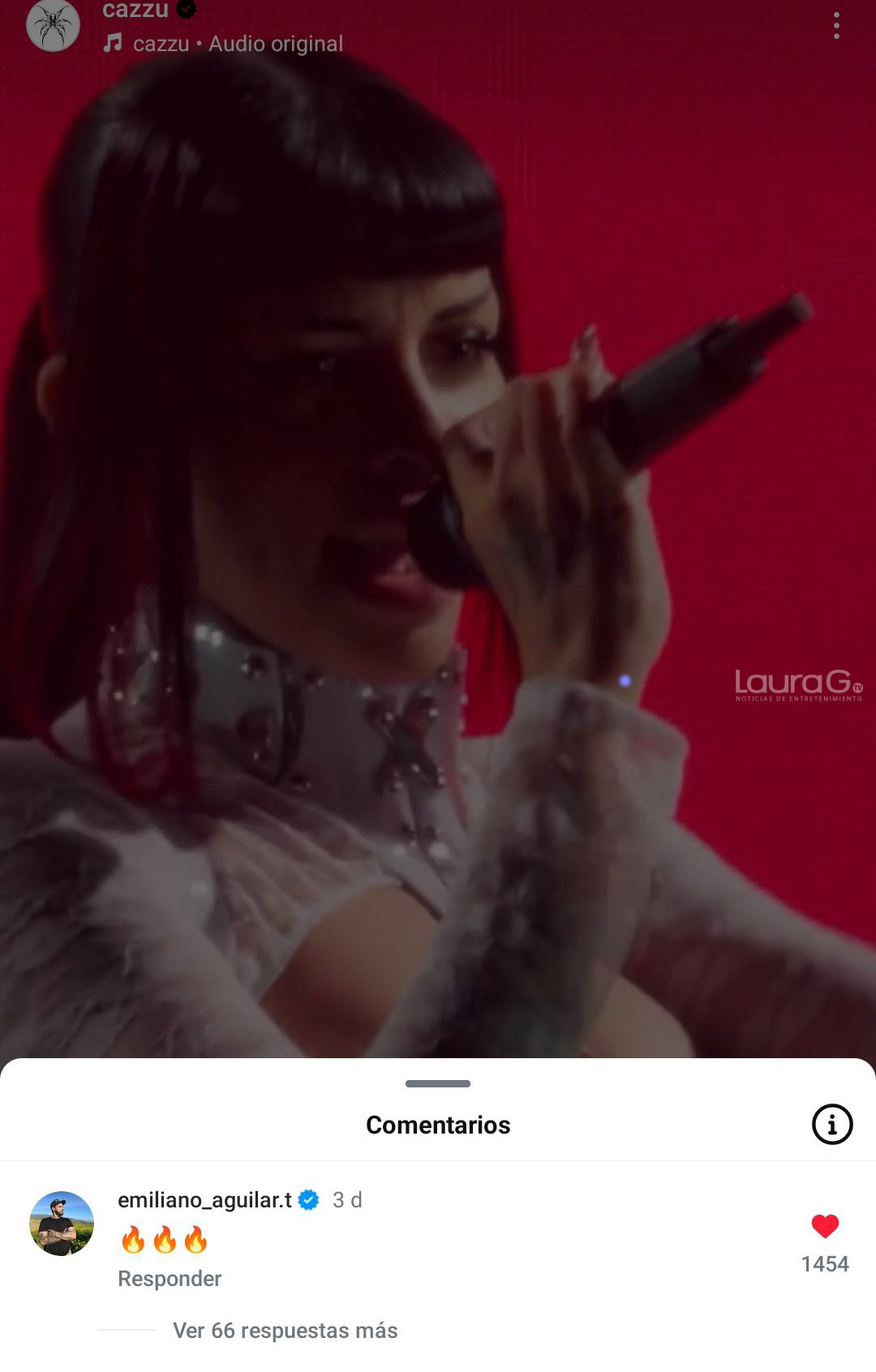Open the emiliano_aguilar.t username
This screenshot has height=1372, width=876.
pos(204,1200)
